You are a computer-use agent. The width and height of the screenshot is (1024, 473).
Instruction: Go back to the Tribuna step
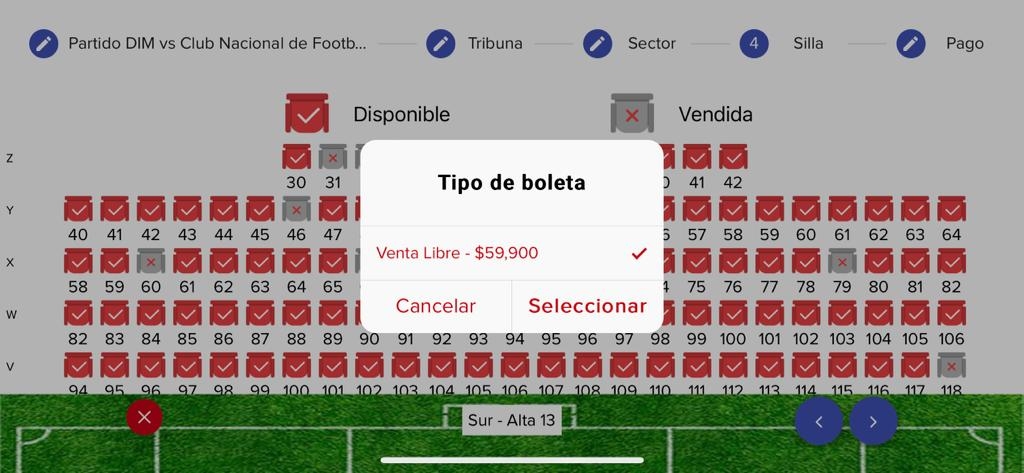tap(441, 43)
